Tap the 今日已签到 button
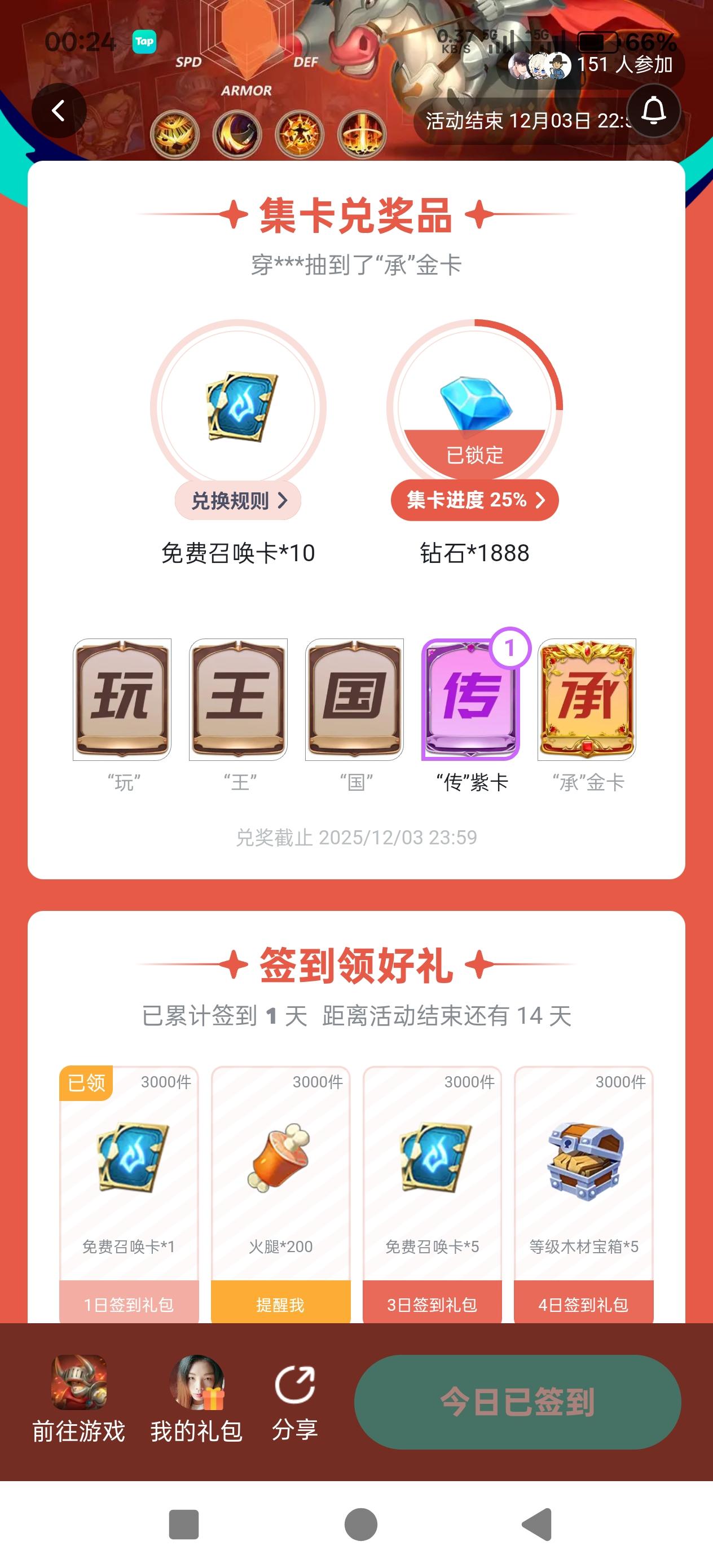This screenshot has height=1568, width=713. (517, 1401)
